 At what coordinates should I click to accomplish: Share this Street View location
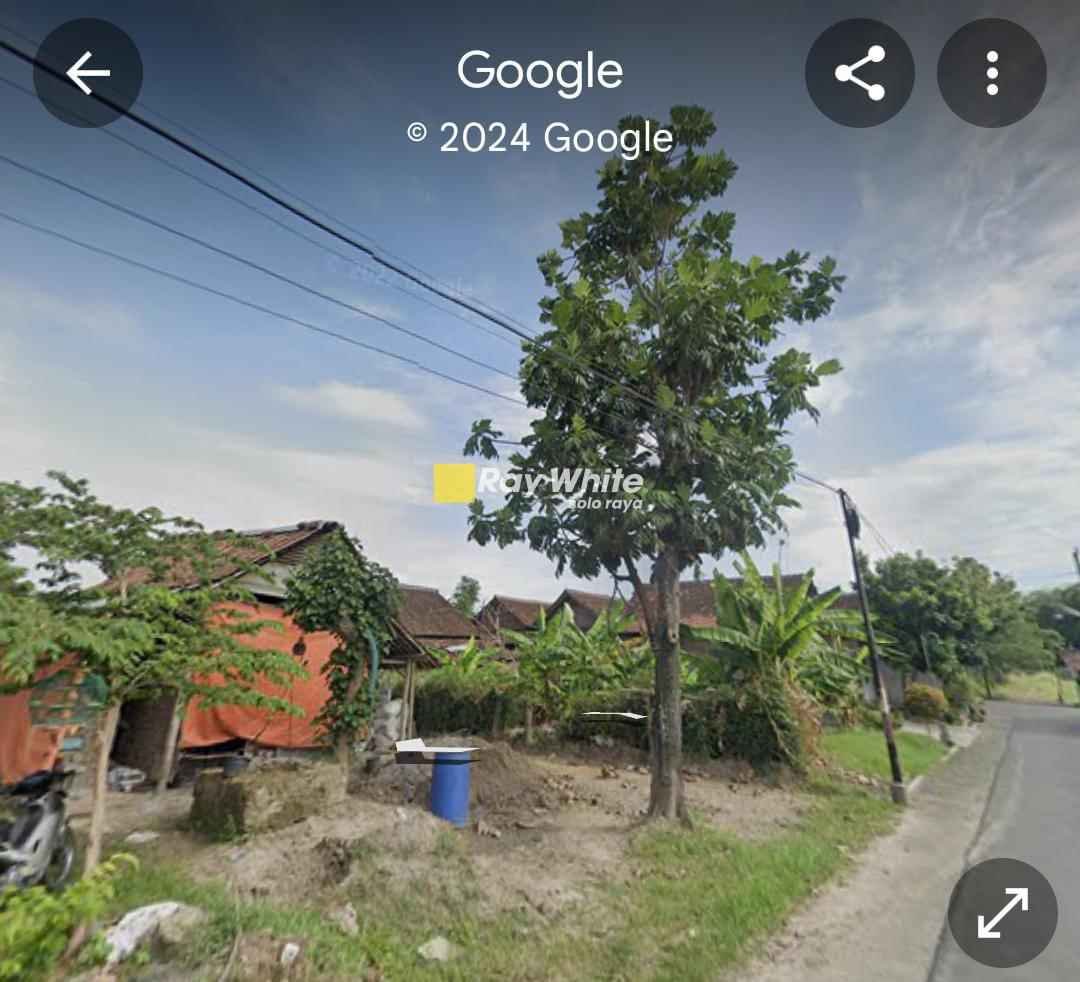click(860, 73)
